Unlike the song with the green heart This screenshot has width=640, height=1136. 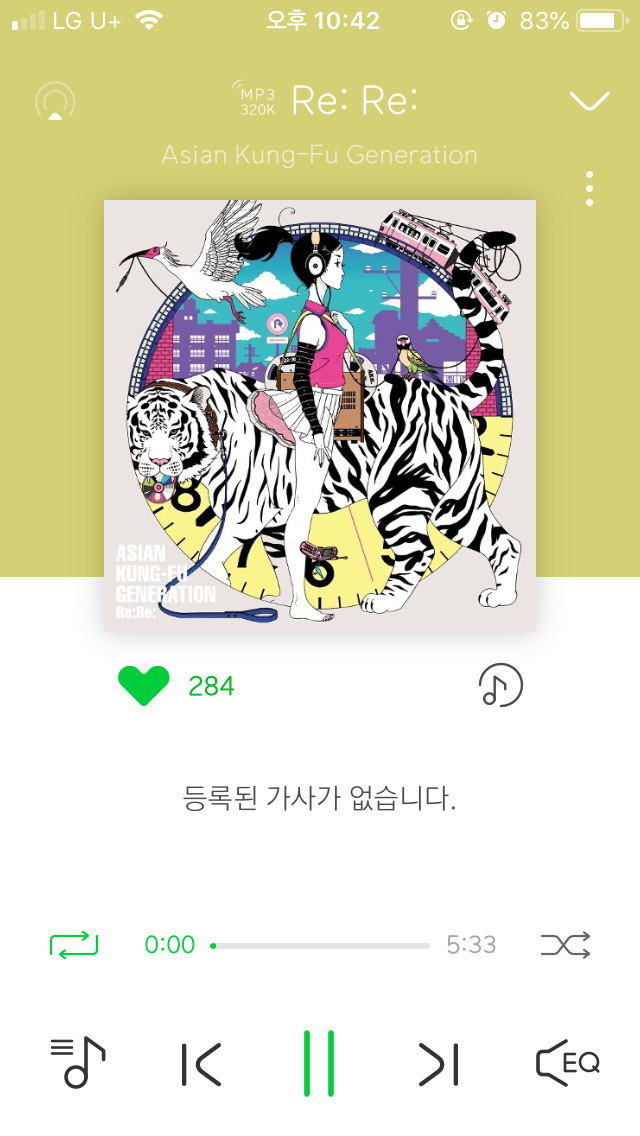click(x=144, y=686)
